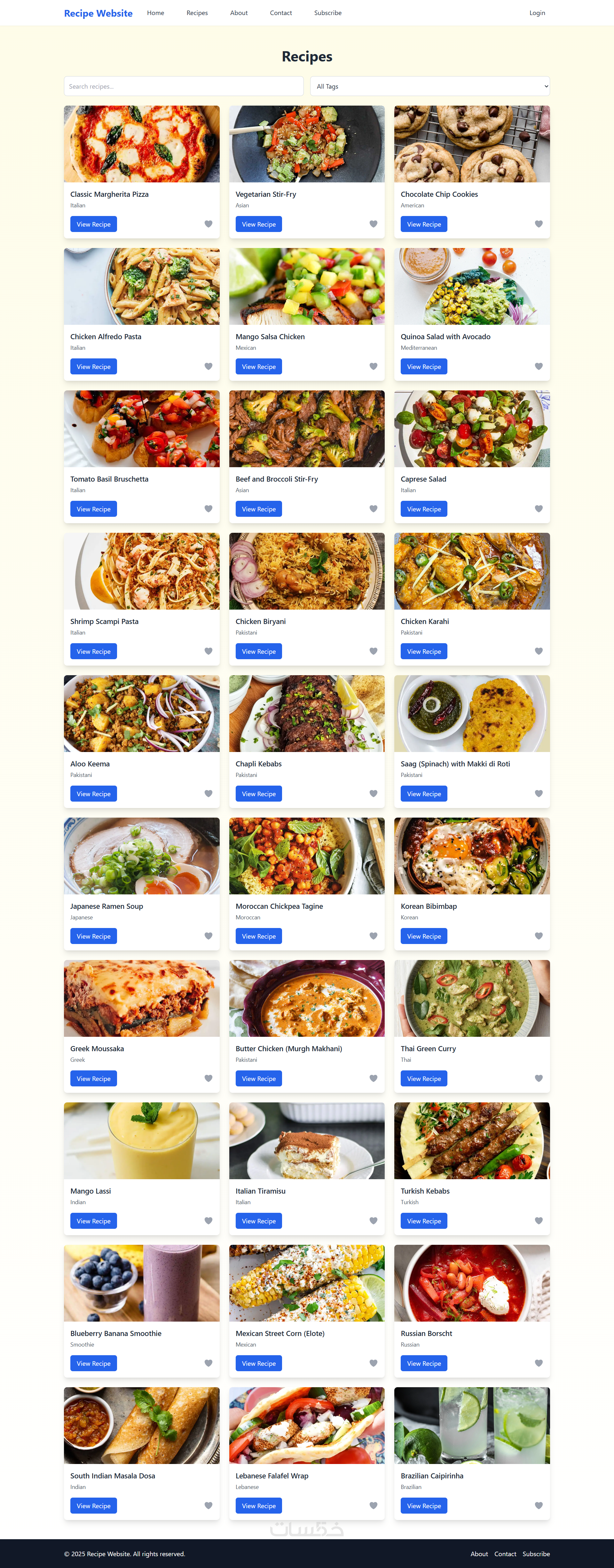Open the Lebanese Falafel Wrap picture
614x1568 pixels.
[307, 1426]
